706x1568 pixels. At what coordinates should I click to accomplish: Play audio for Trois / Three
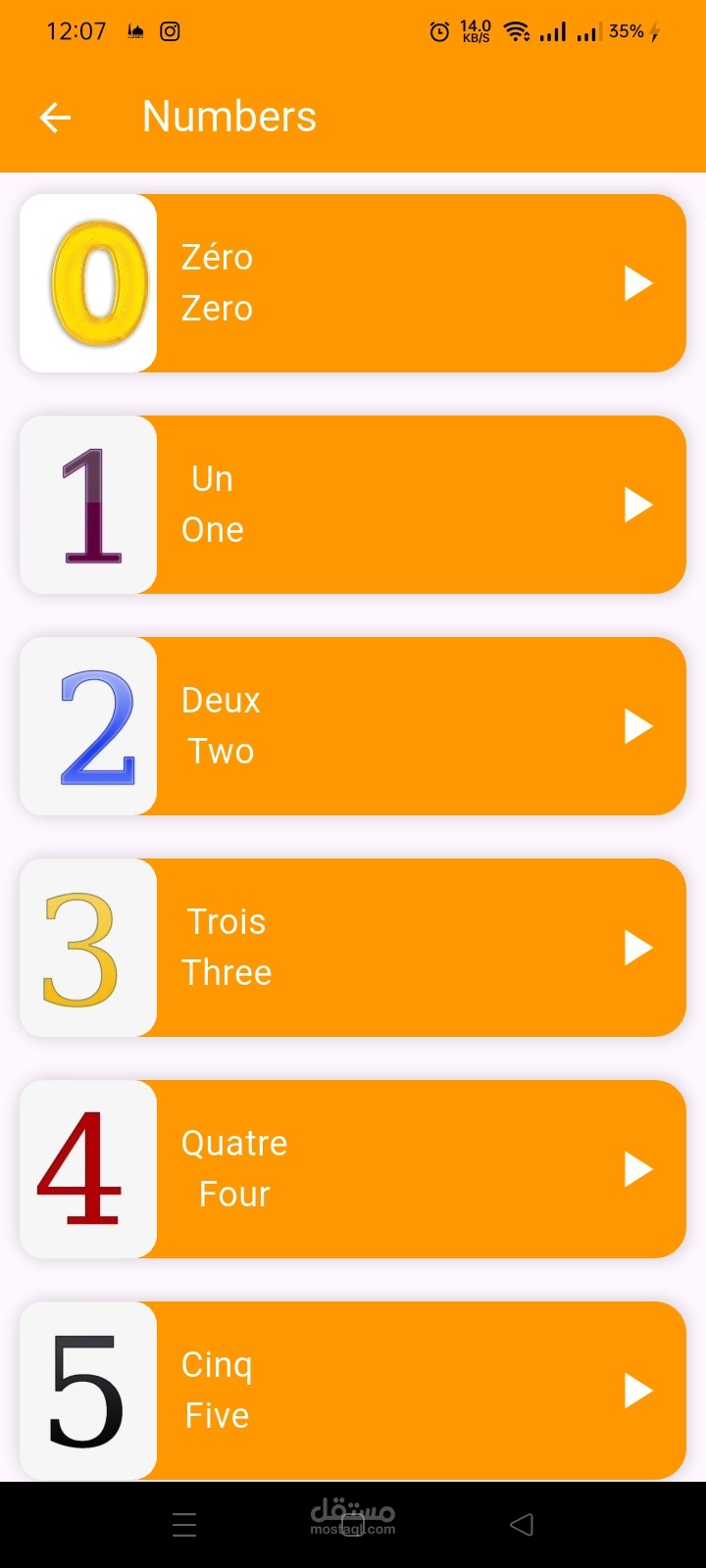click(638, 948)
